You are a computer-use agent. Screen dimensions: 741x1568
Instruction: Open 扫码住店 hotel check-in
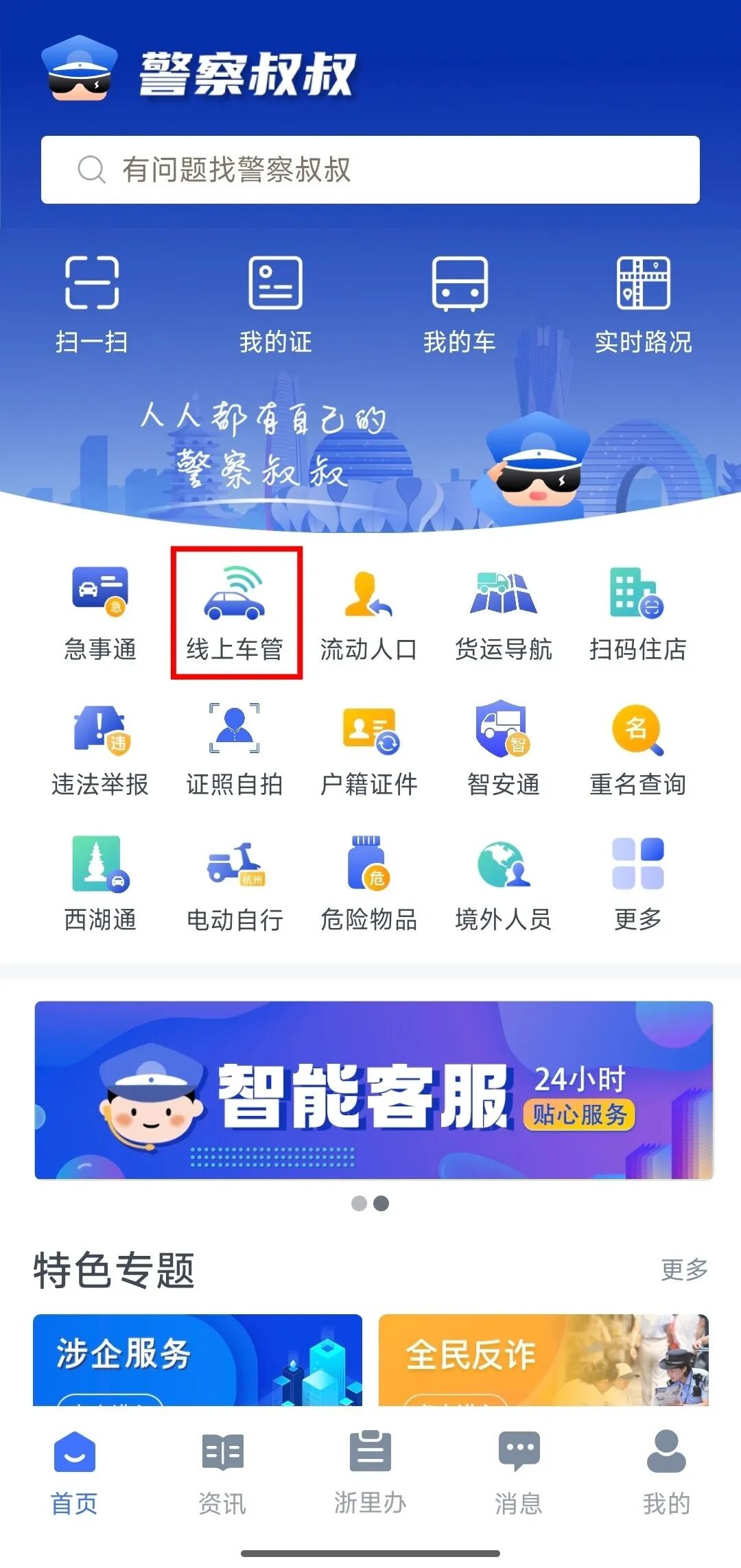(637, 612)
